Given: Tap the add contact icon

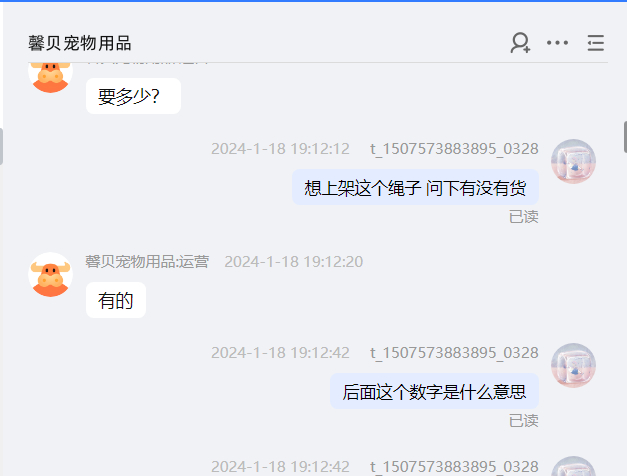Looking at the screenshot, I should coord(520,43).
